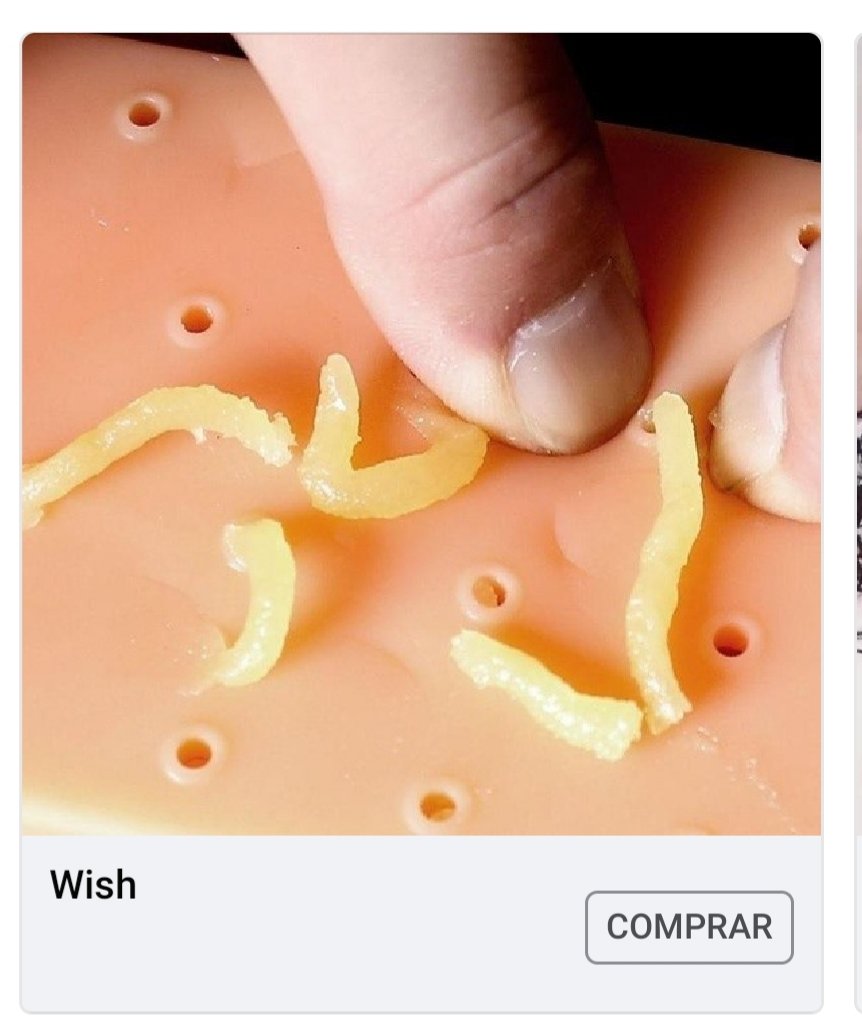Tap the COMPRAR button
The height and width of the screenshot is (1022, 862).
pyautogui.click(x=689, y=927)
